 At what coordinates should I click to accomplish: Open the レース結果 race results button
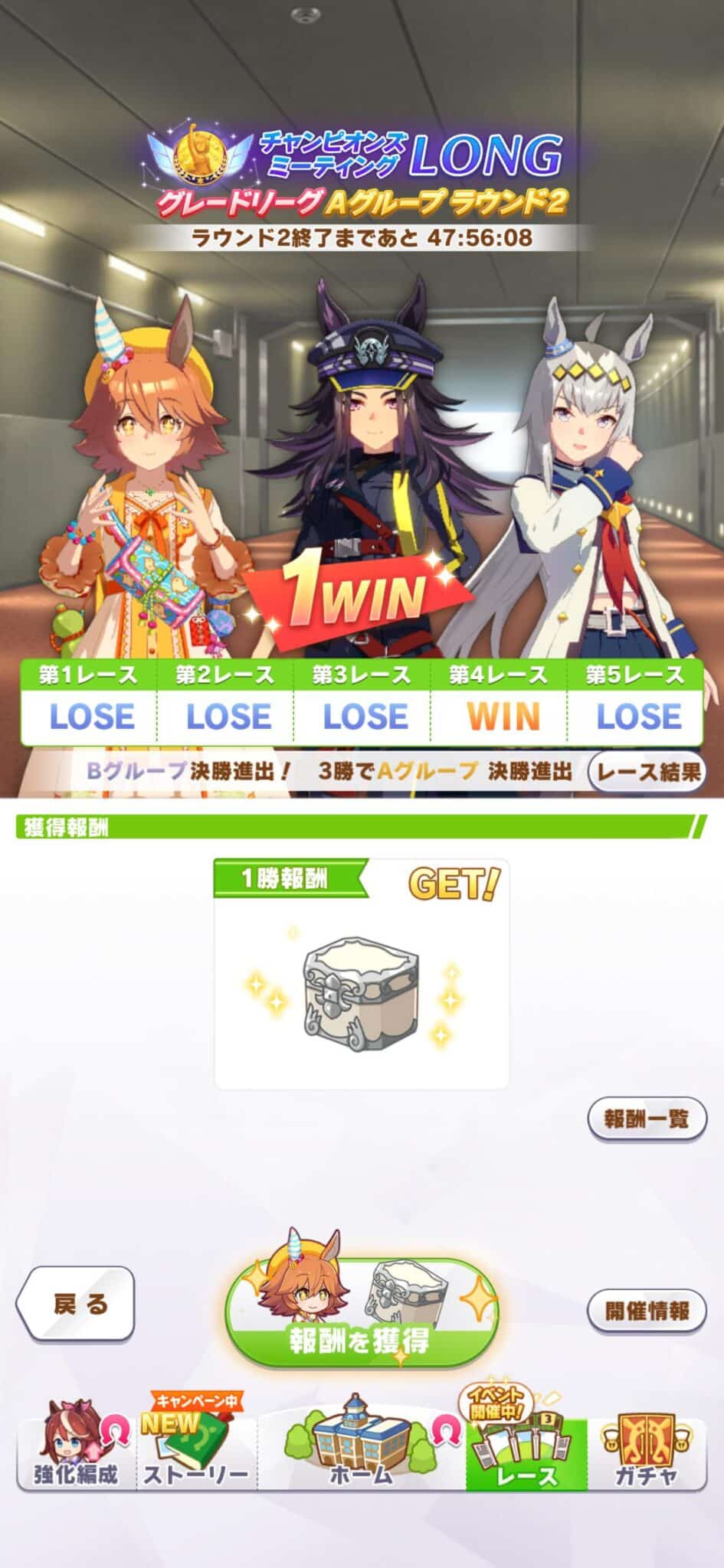pyautogui.click(x=646, y=772)
